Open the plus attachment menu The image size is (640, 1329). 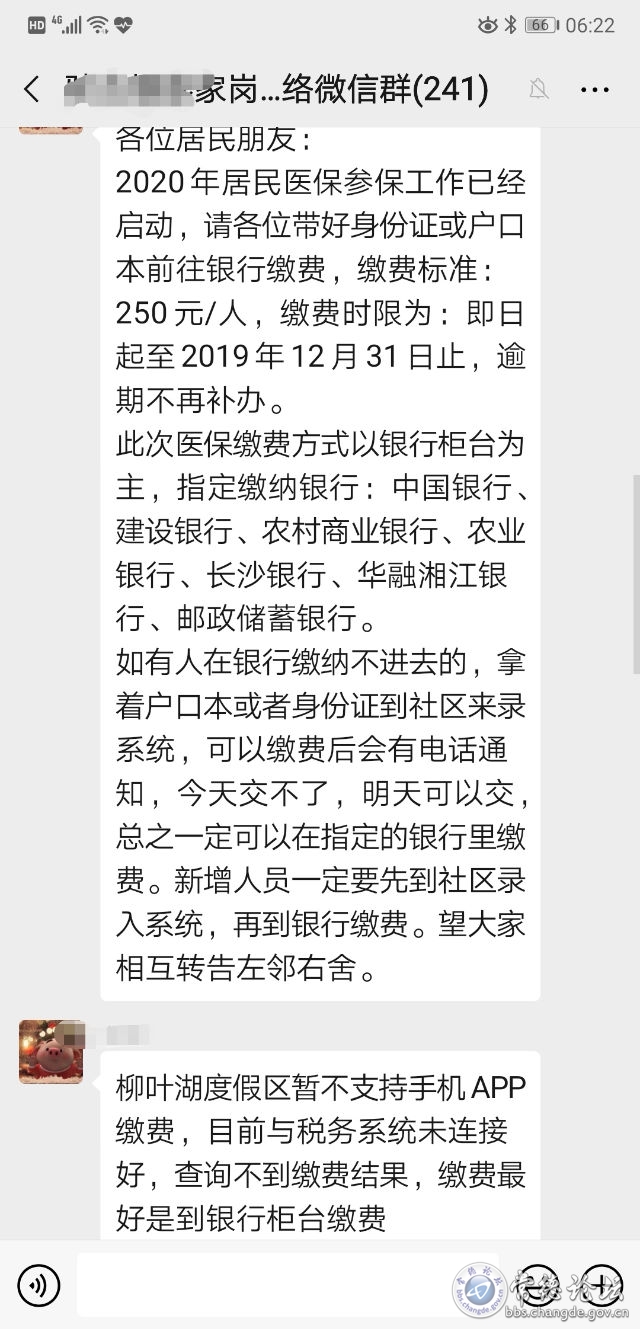pyautogui.click(x=599, y=1284)
